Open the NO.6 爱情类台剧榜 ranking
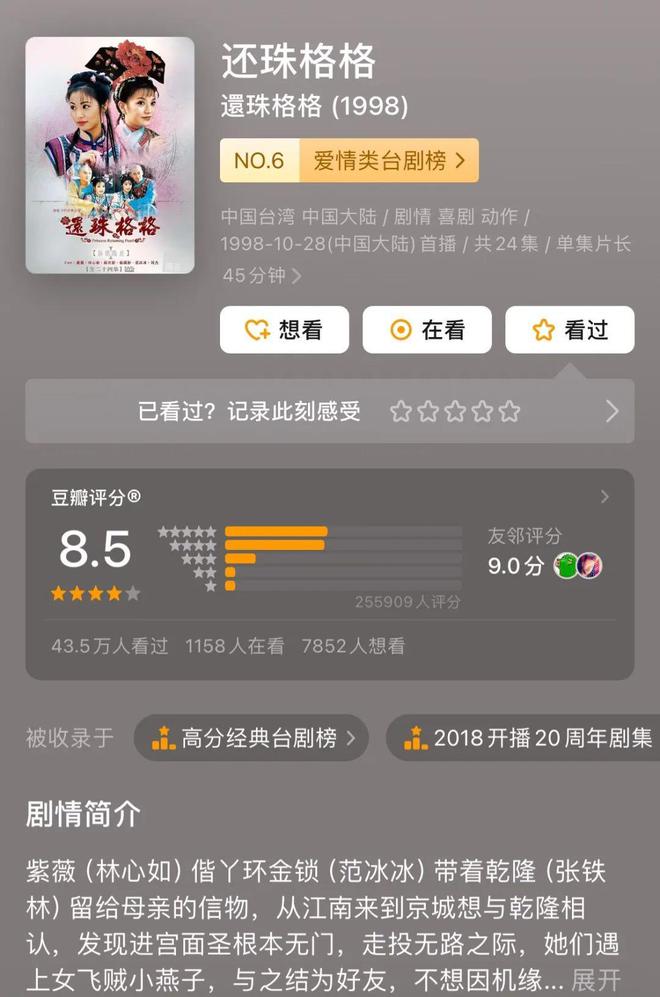The image size is (660, 997). [349, 161]
